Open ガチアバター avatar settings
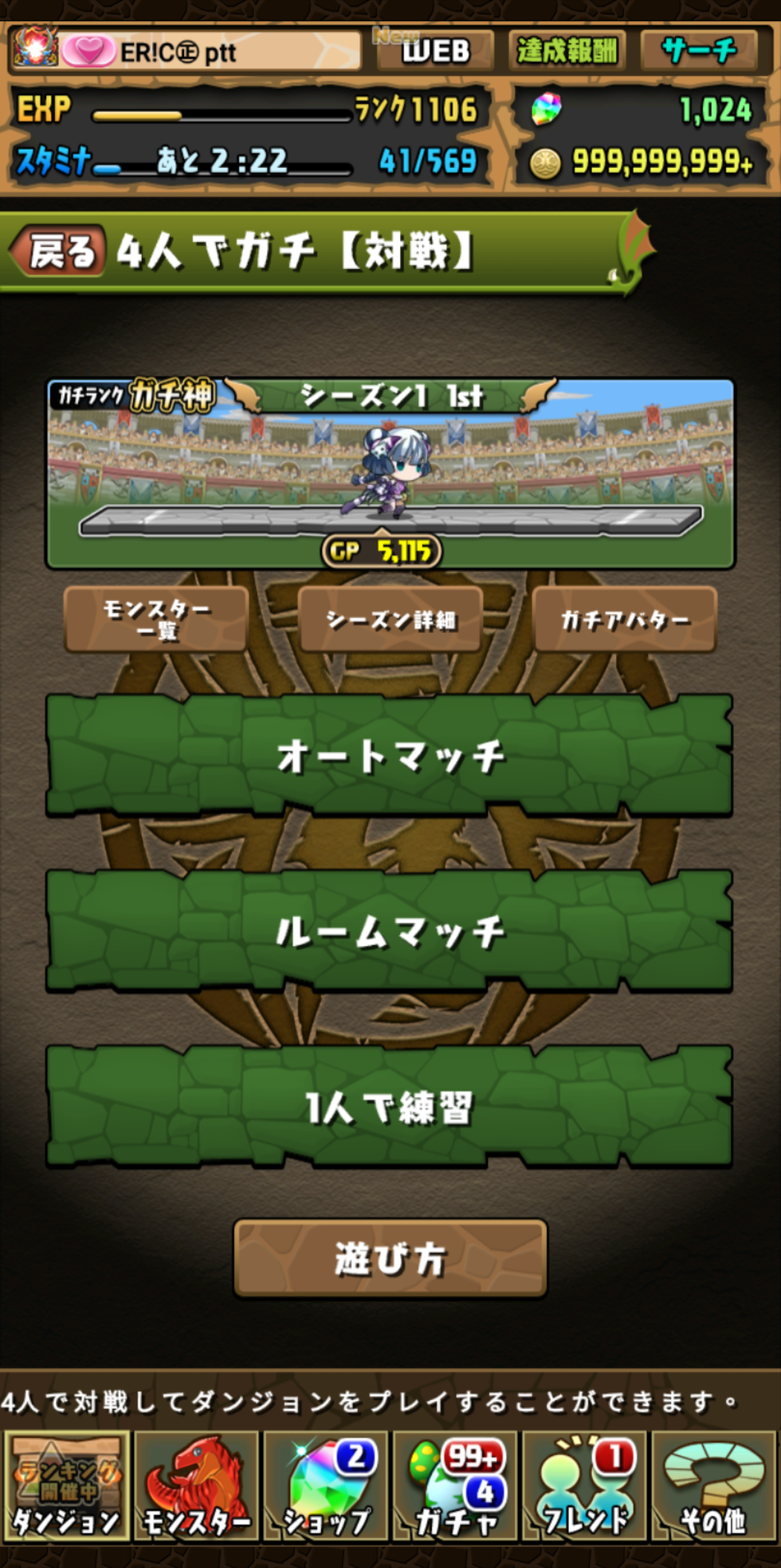 625,620
